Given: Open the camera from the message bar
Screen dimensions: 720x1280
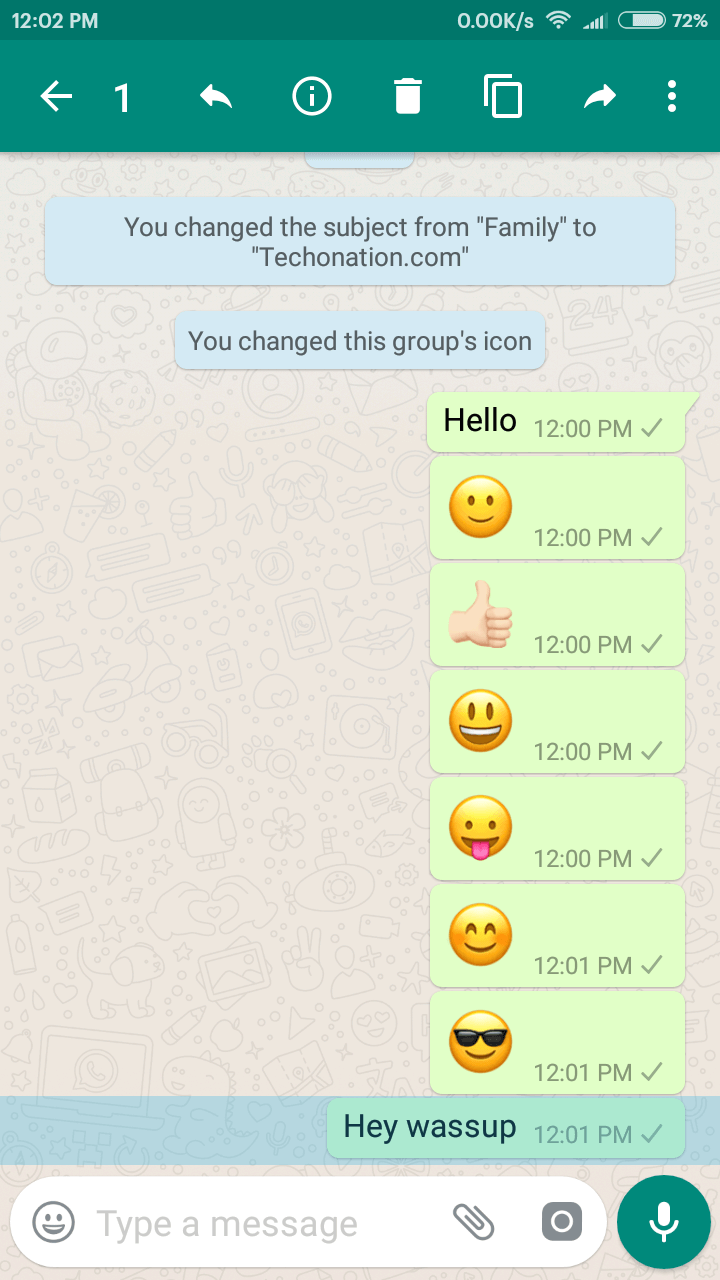Looking at the screenshot, I should (x=561, y=1221).
